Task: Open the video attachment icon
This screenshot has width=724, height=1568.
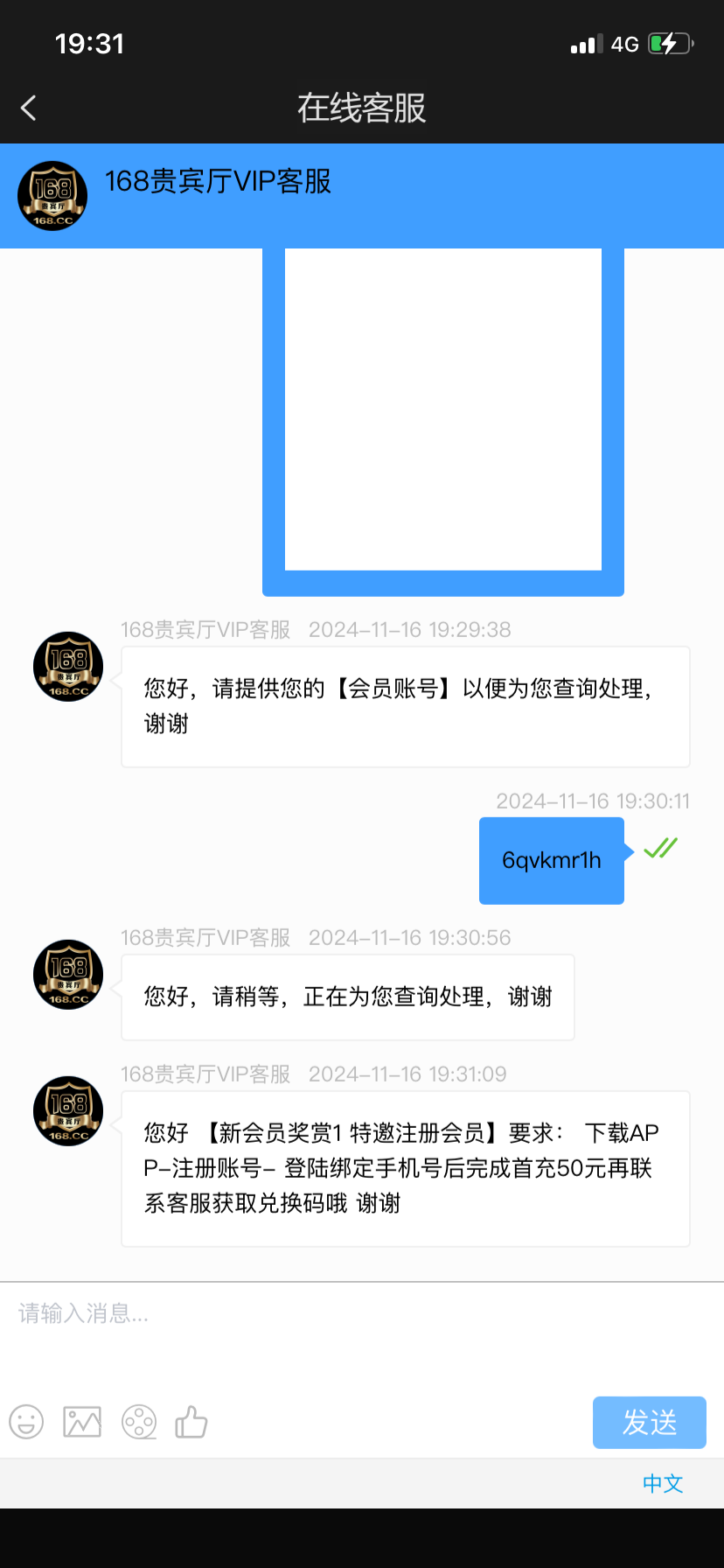Action: click(139, 1422)
